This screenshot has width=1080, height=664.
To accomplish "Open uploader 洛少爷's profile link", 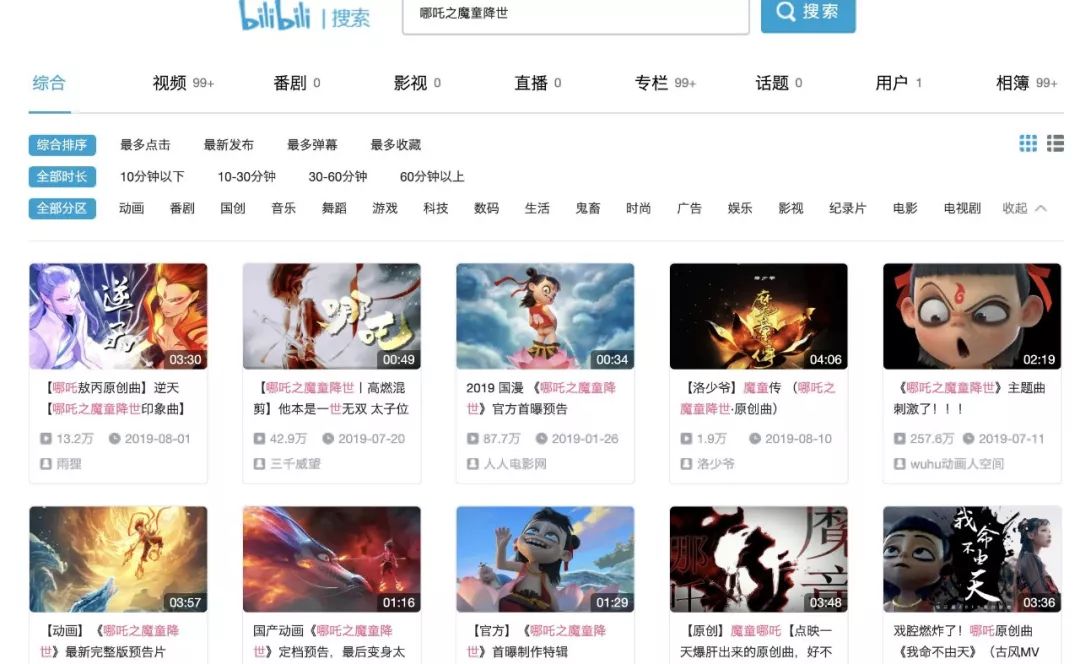I will (714, 464).
